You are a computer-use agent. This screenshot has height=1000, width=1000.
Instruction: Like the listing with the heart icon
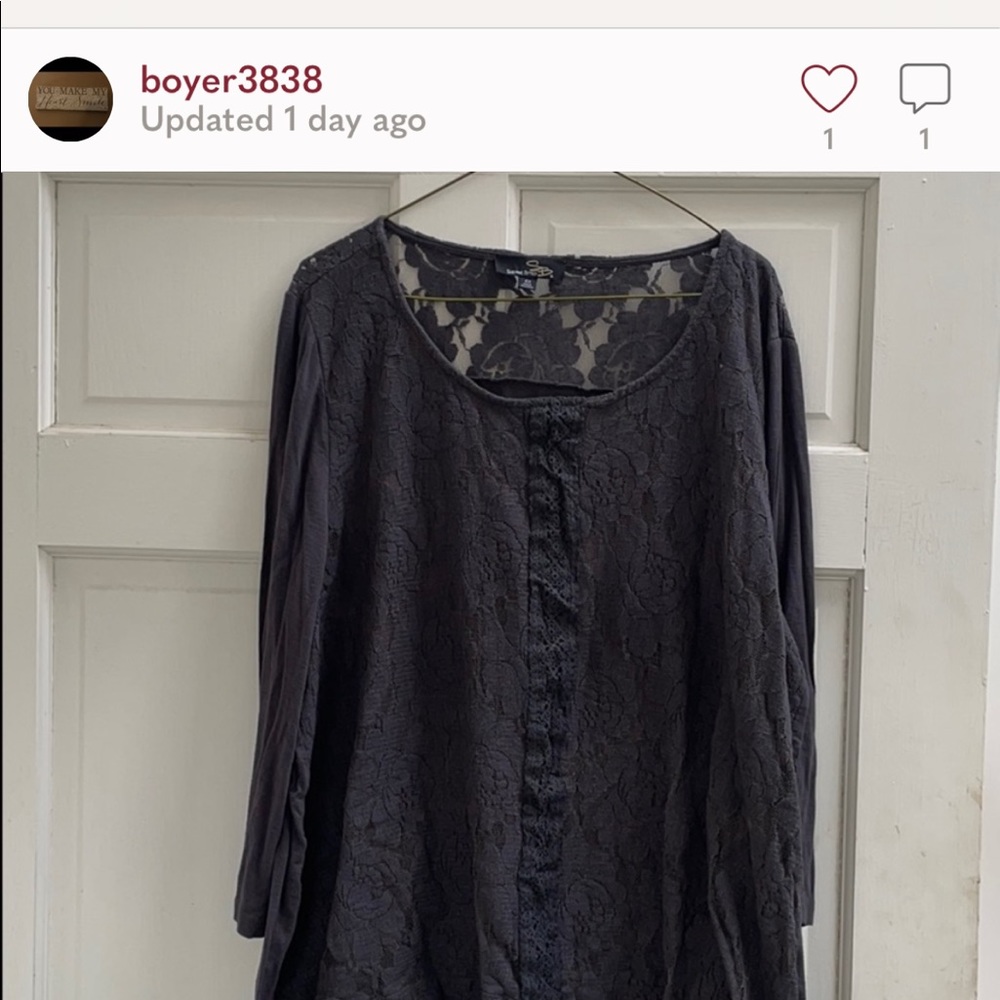(829, 89)
